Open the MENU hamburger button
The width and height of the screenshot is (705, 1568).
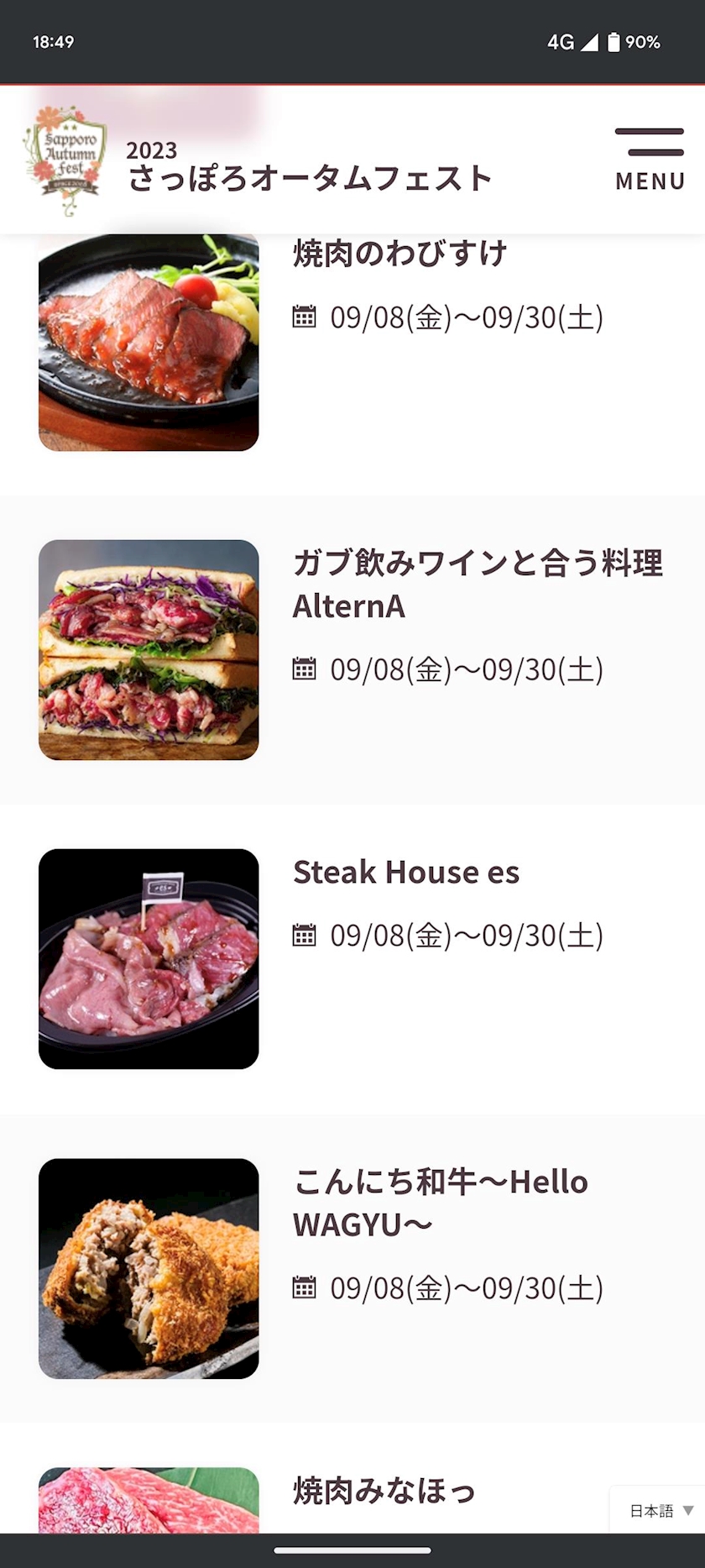point(650,160)
